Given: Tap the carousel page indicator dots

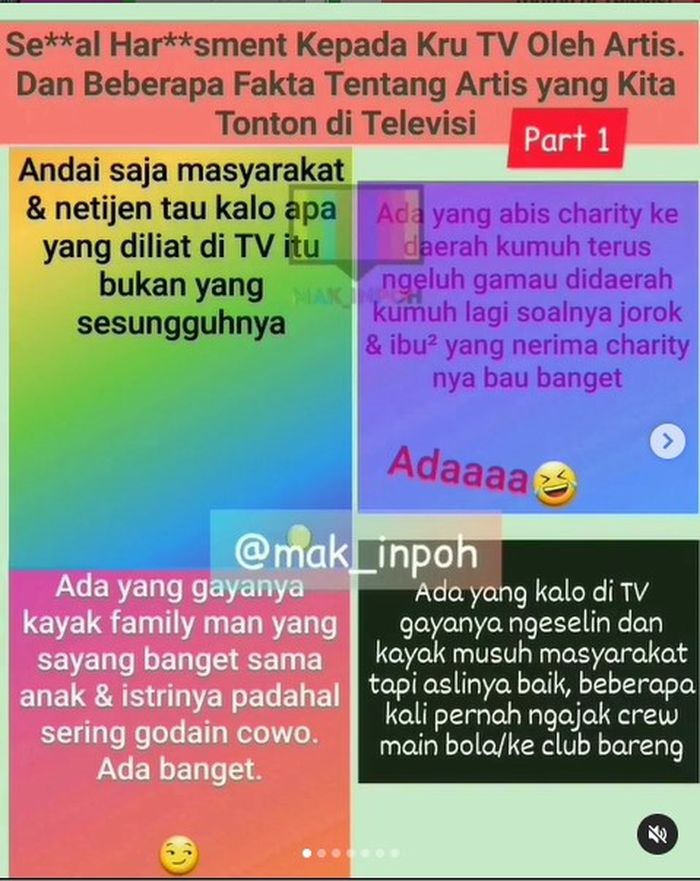Looking at the screenshot, I should (350, 853).
